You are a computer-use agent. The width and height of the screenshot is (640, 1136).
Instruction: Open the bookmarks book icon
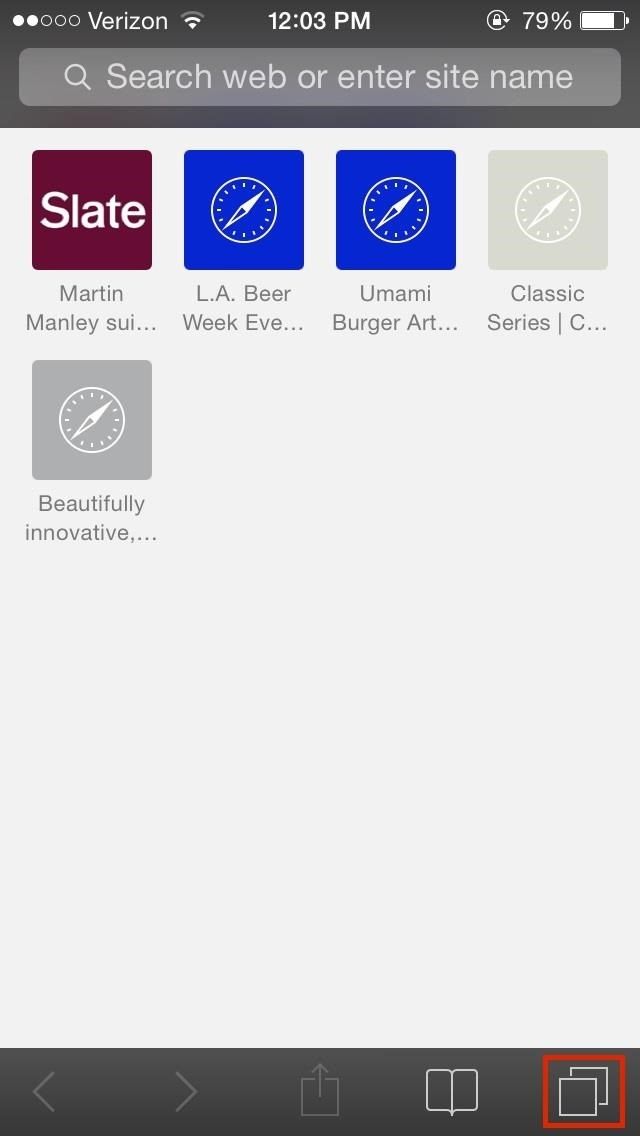pyautogui.click(x=452, y=1091)
